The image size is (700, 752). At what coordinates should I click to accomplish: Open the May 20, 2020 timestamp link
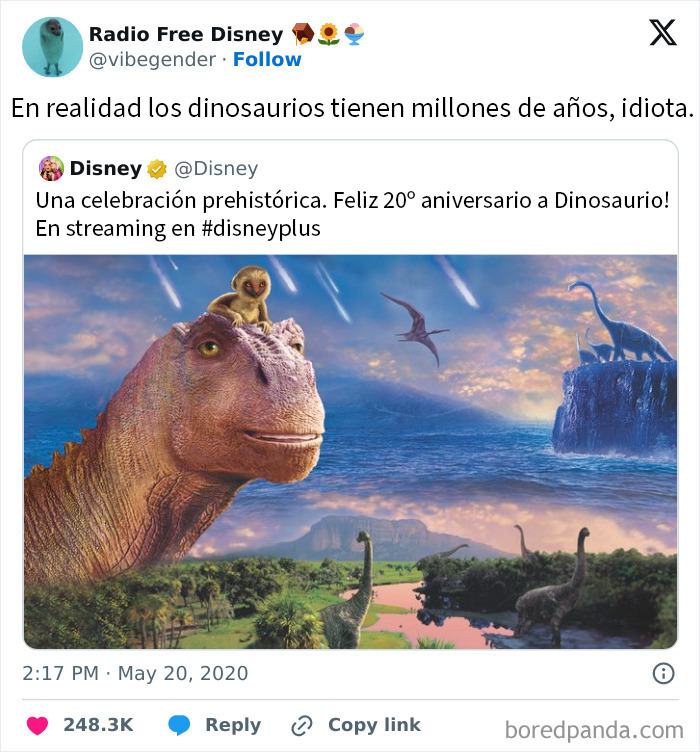tap(135, 673)
